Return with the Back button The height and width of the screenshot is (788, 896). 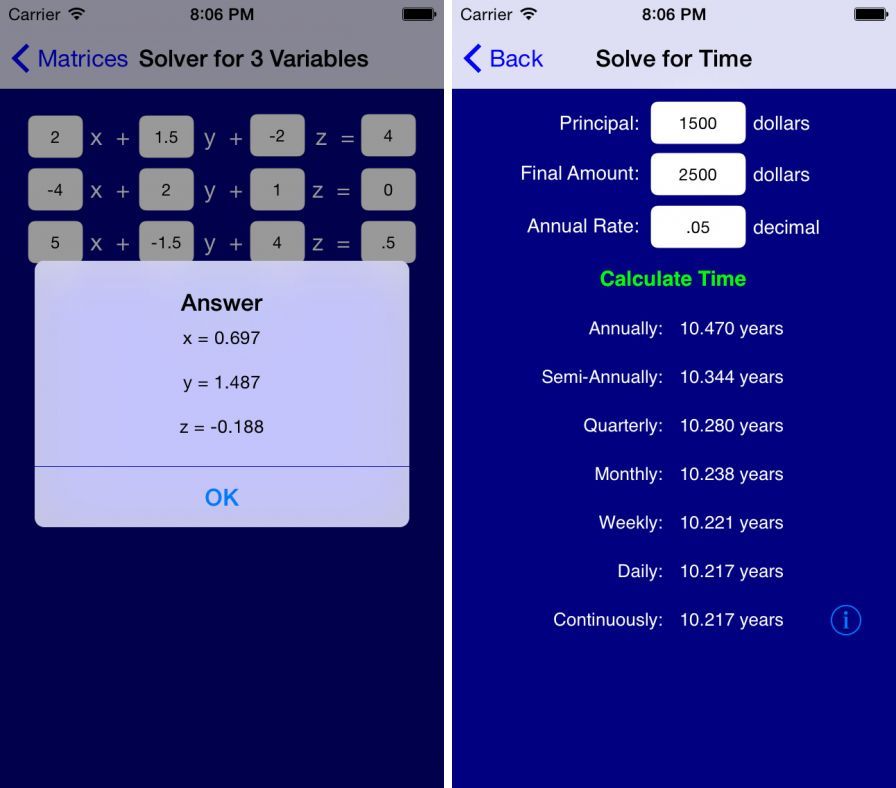(504, 59)
